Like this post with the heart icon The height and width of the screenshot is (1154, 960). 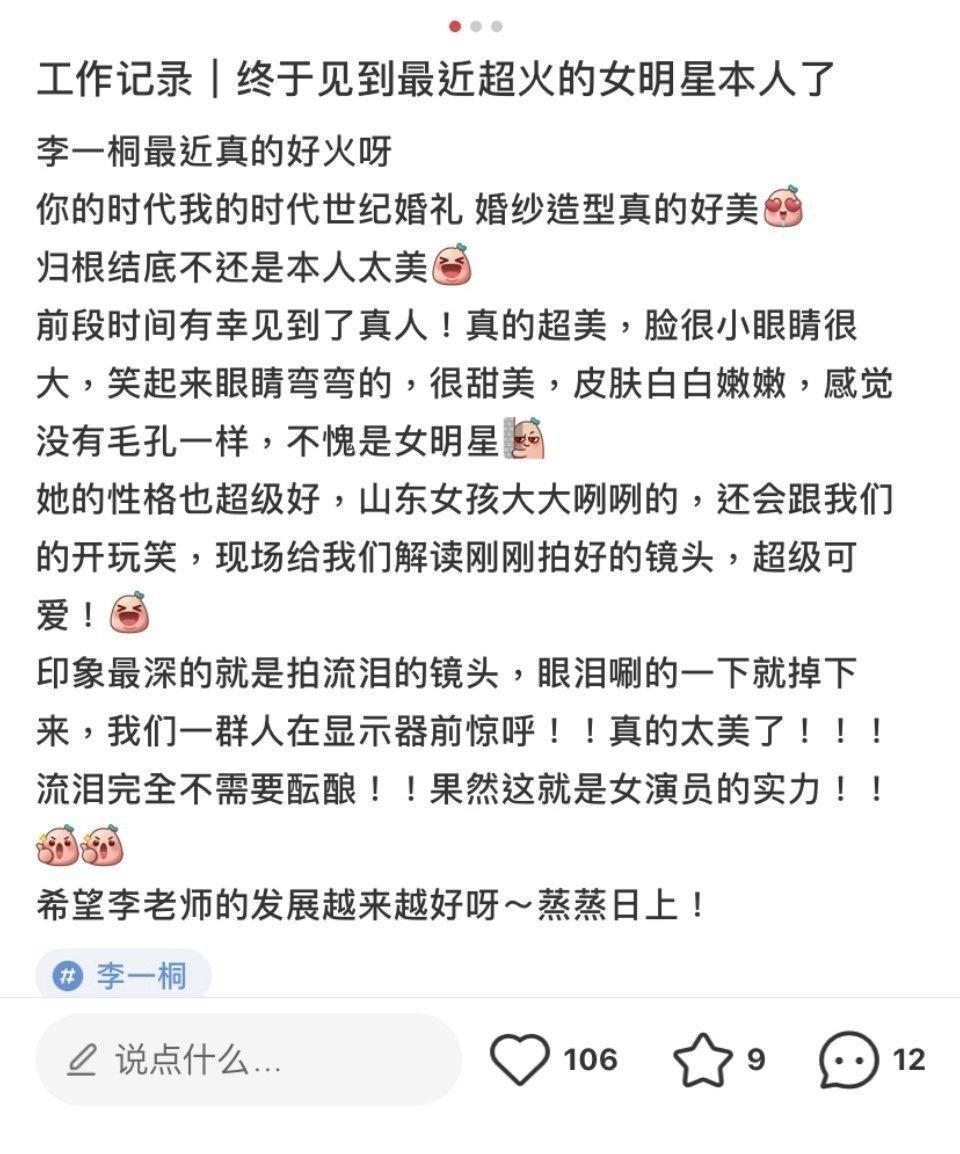pyautogui.click(x=521, y=1060)
